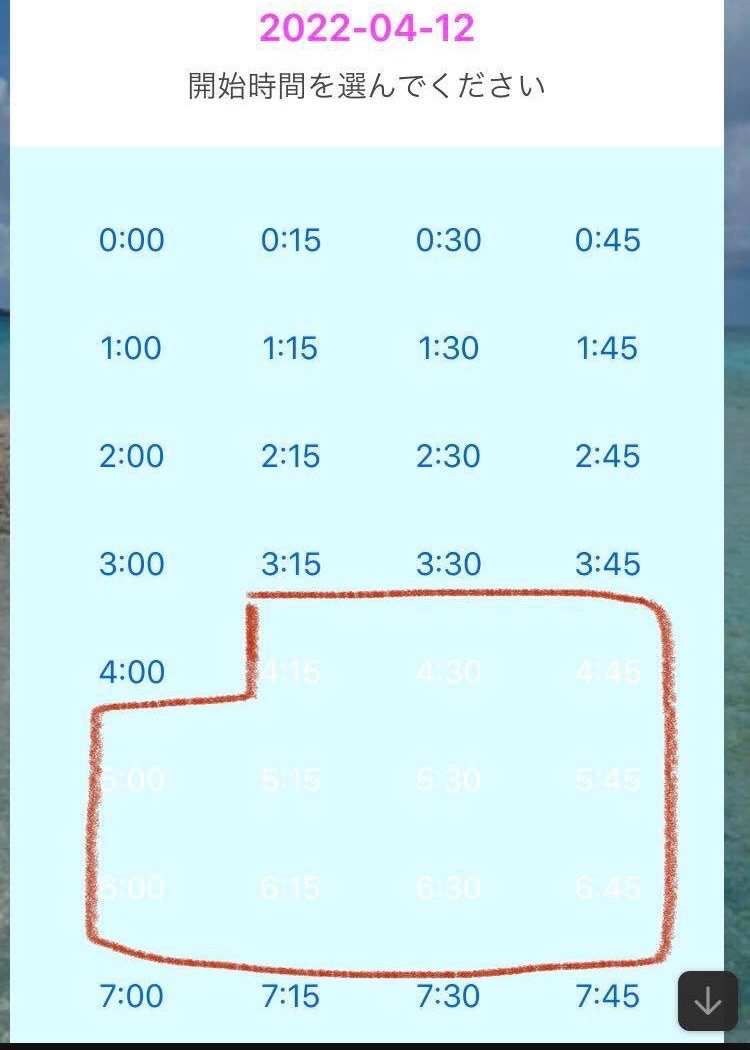Image resolution: width=750 pixels, height=1050 pixels.
Task: Pick the 0:30 time slot
Action: click(x=448, y=240)
